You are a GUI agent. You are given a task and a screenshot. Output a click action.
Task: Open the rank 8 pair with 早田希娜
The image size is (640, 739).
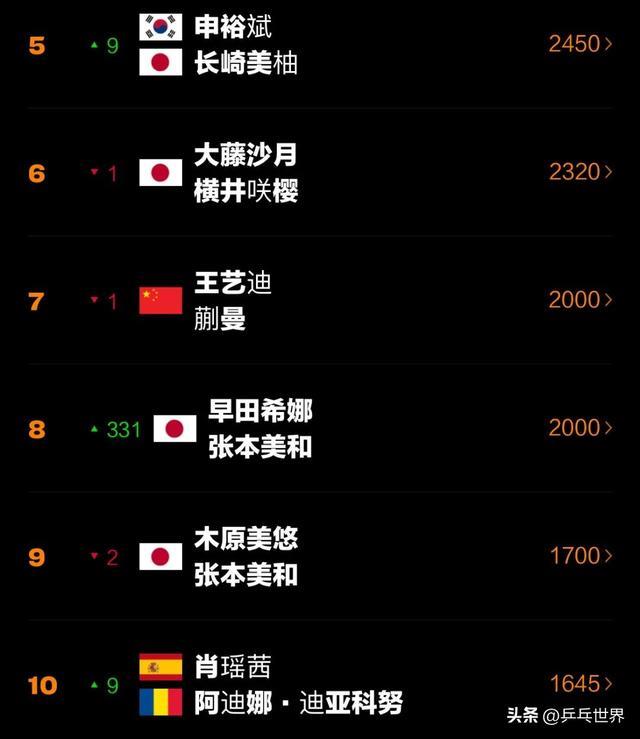tap(320, 429)
